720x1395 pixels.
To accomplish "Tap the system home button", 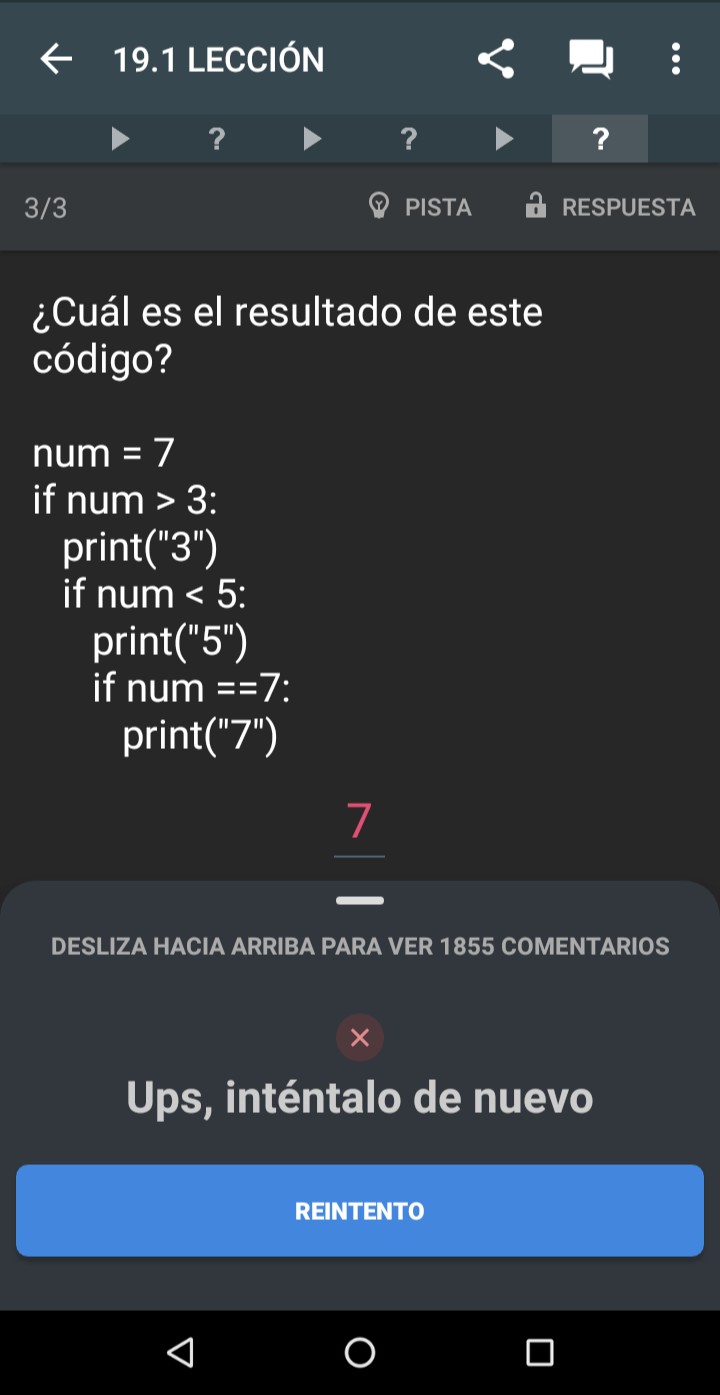I will point(360,1353).
